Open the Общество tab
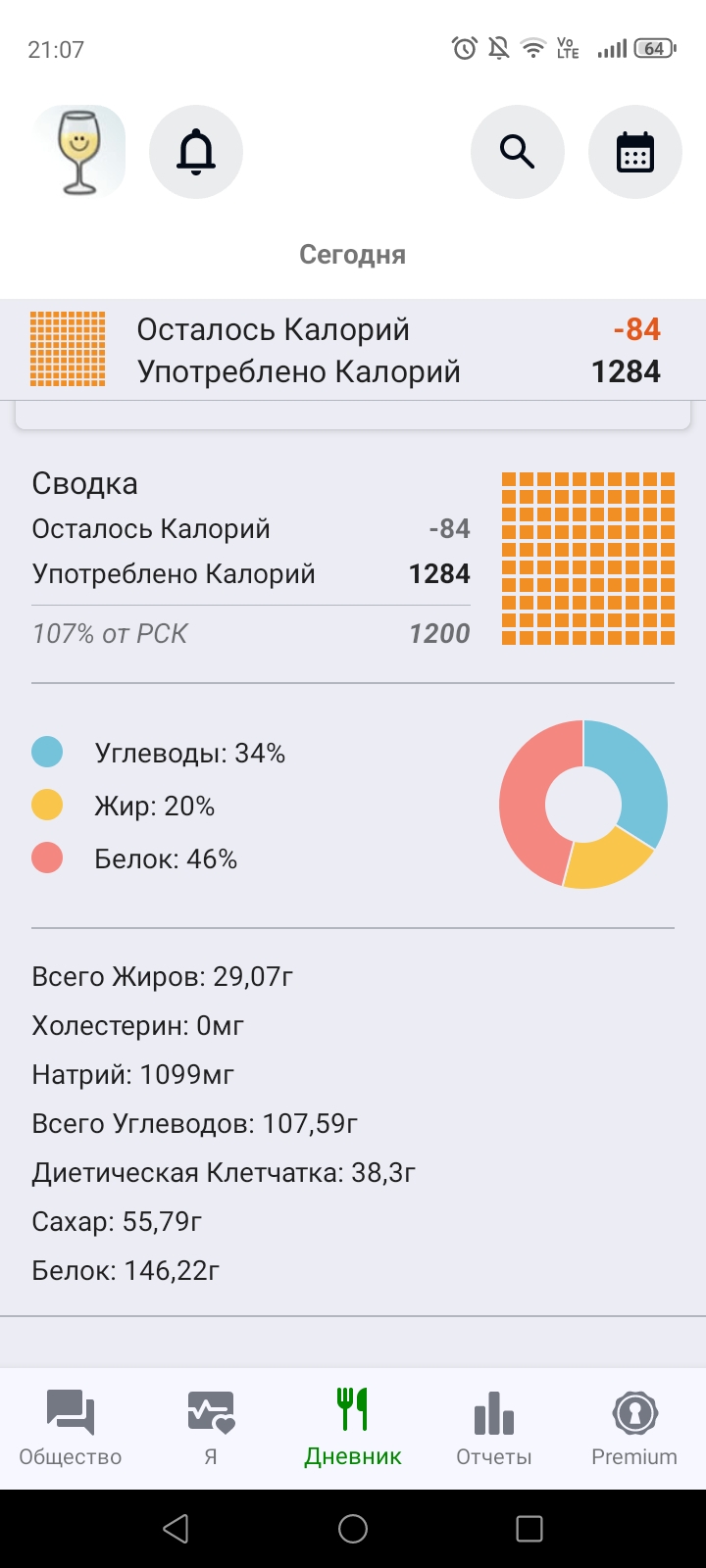Viewport: 706px width, 1568px height. click(x=71, y=1428)
